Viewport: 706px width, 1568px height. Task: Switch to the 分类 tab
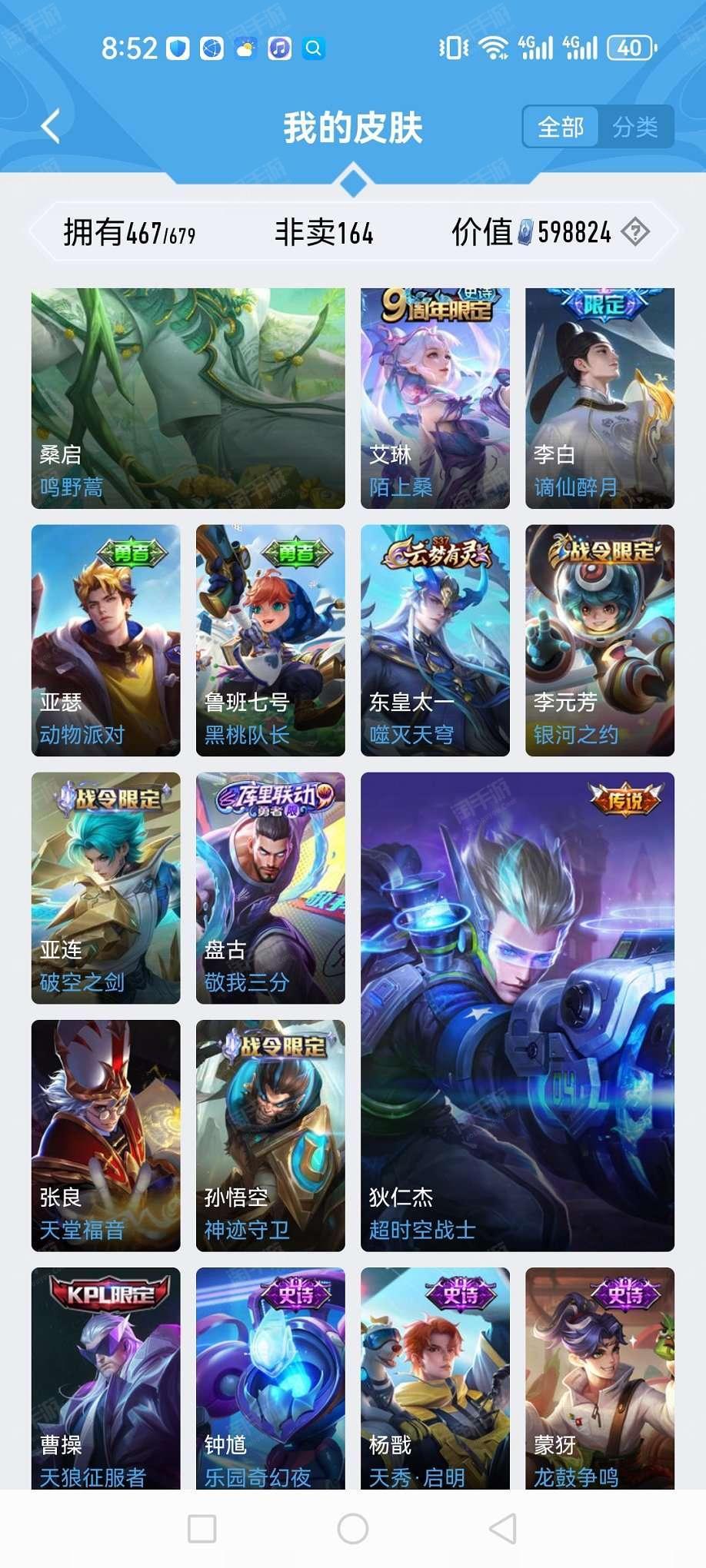point(635,127)
